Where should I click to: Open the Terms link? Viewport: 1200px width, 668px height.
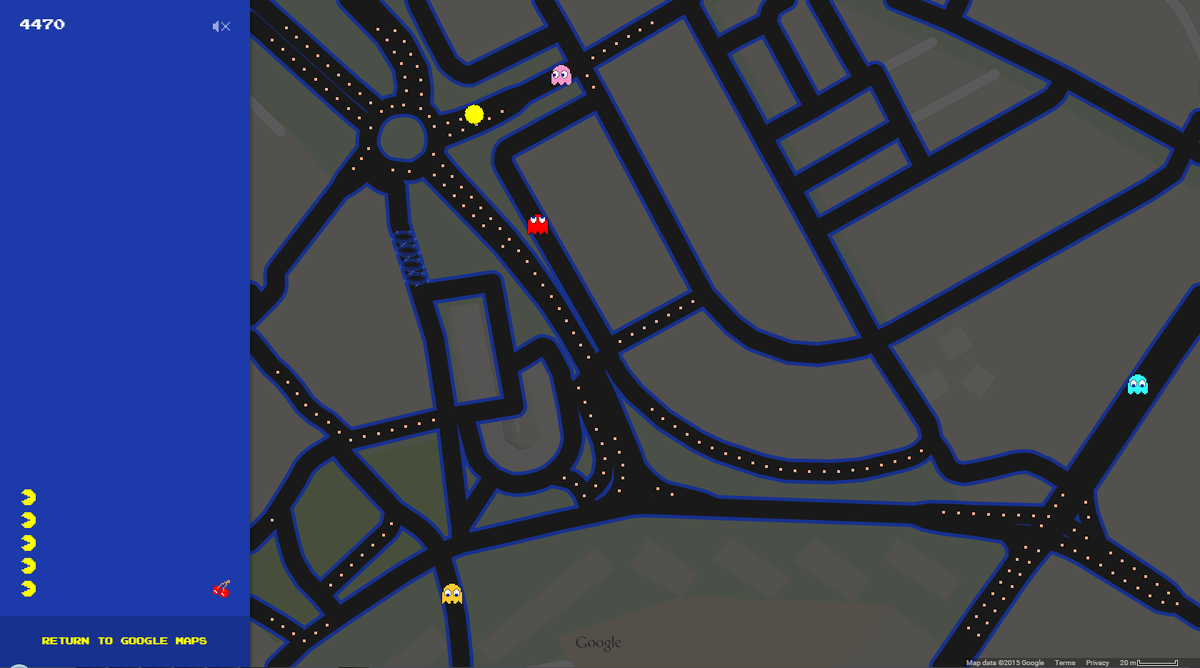click(x=1065, y=663)
